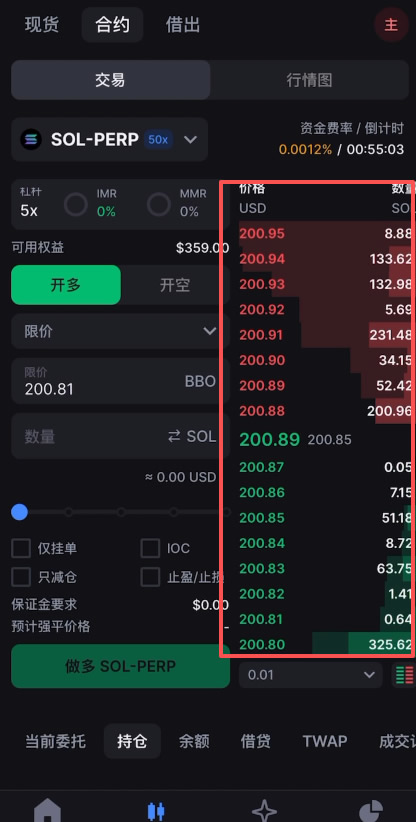Switch to the 现货 tab
This screenshot has height=822, width=416.
click(x=42, y=25)
